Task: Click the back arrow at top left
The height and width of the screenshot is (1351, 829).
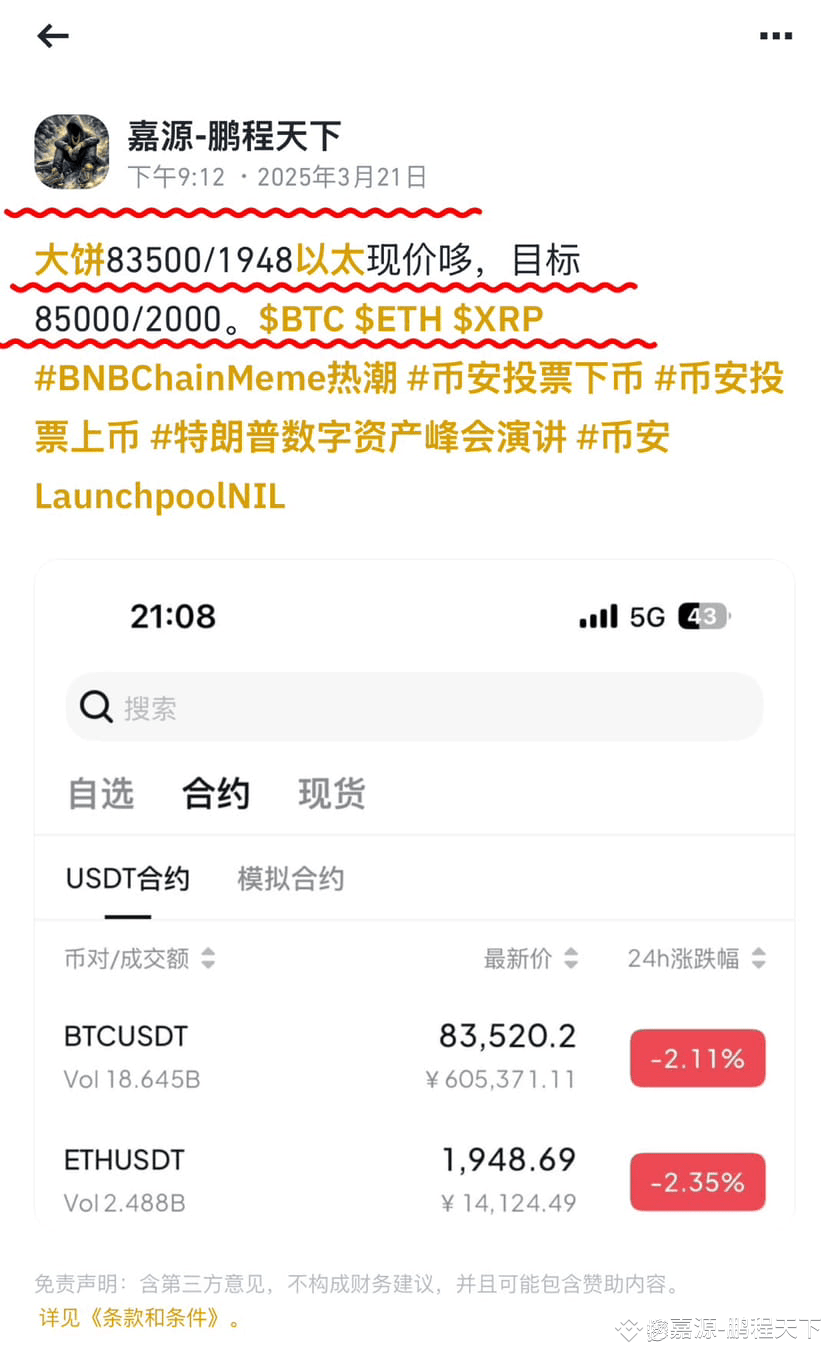Action: click(x=52, y=36)
